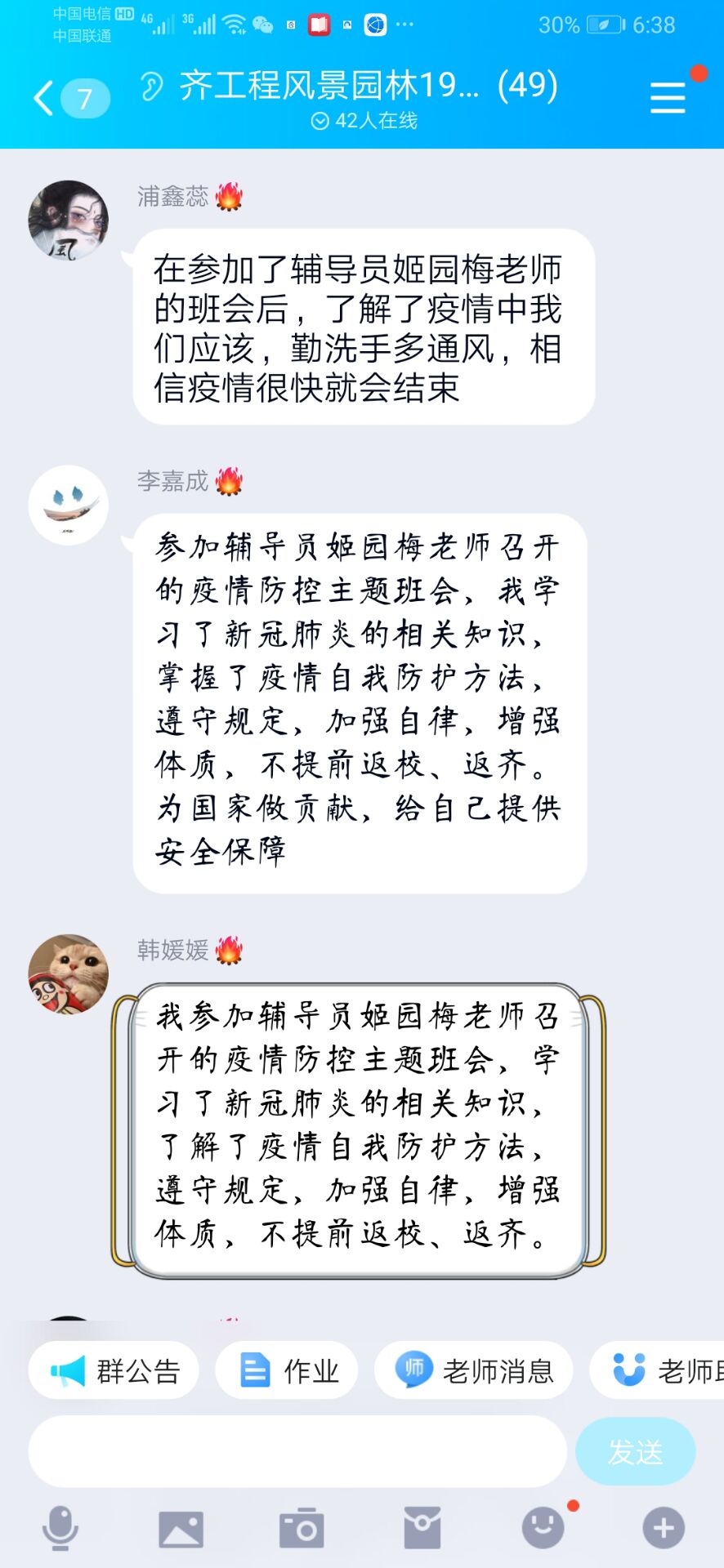Focus the message input field
Screen dimensions: 724x1568
(297, 1451)
